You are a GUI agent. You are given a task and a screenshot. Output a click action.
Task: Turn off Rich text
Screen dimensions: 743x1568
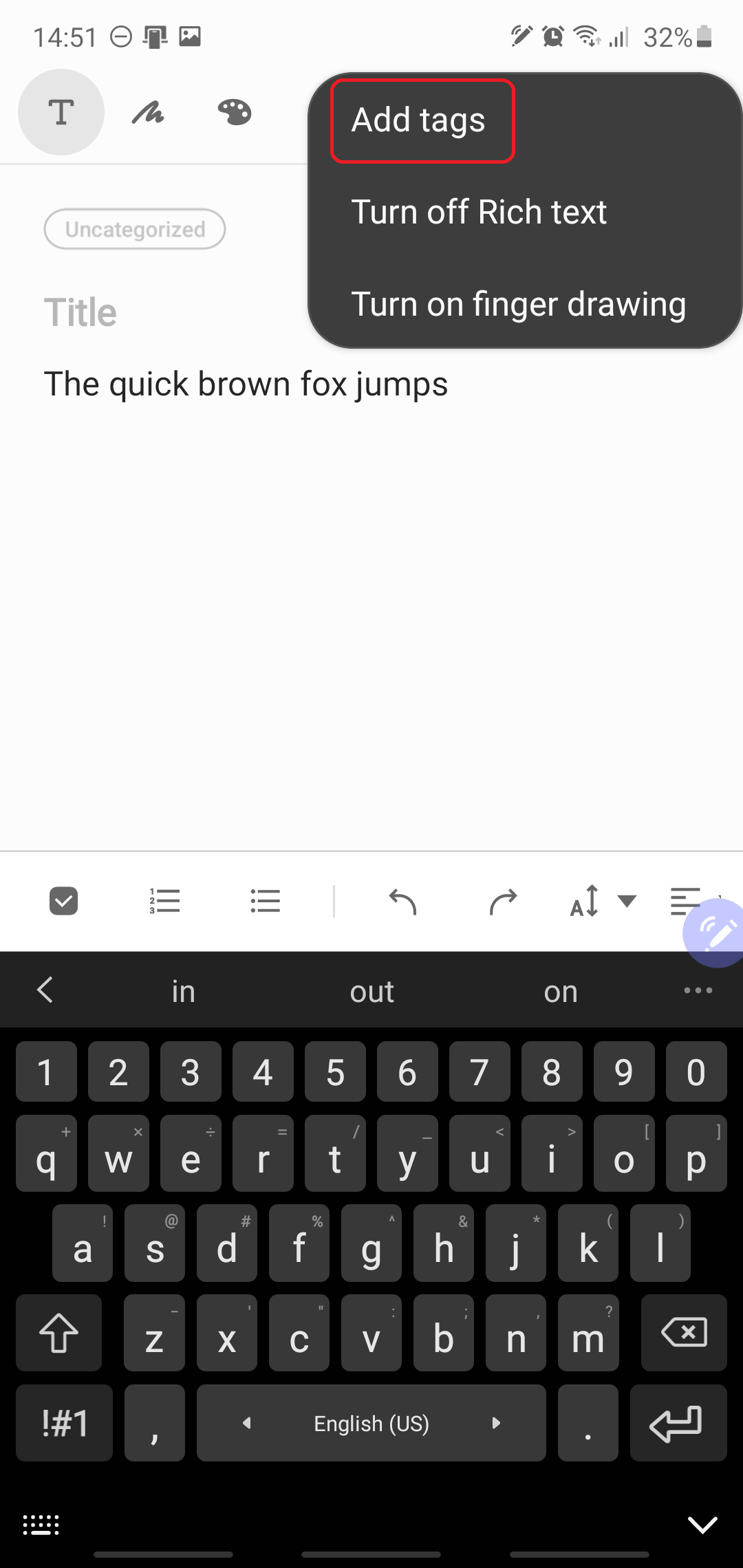click(479, 212)
